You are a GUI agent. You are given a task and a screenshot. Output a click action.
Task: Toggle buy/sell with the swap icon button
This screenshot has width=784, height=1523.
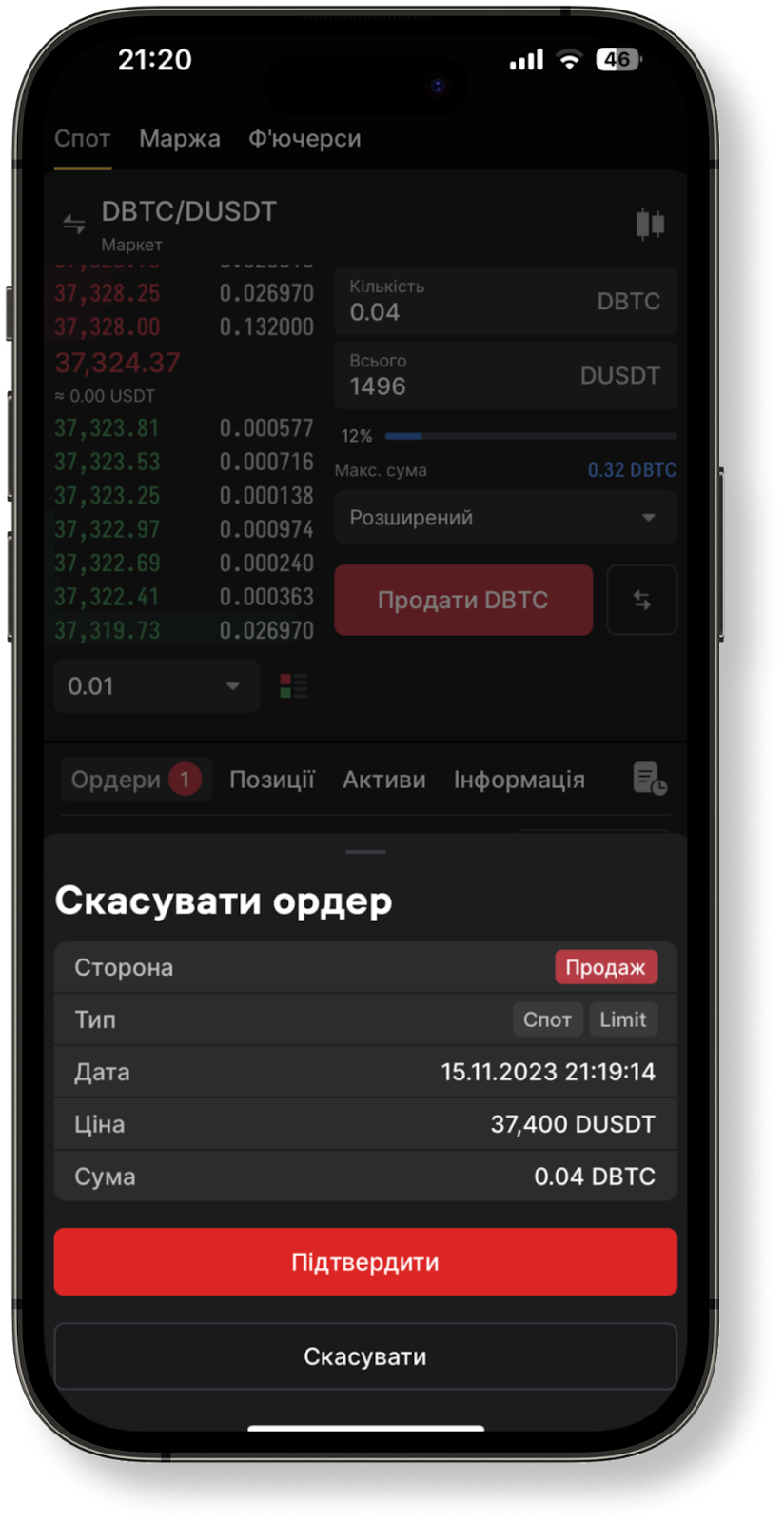click(x=642, y=600)
